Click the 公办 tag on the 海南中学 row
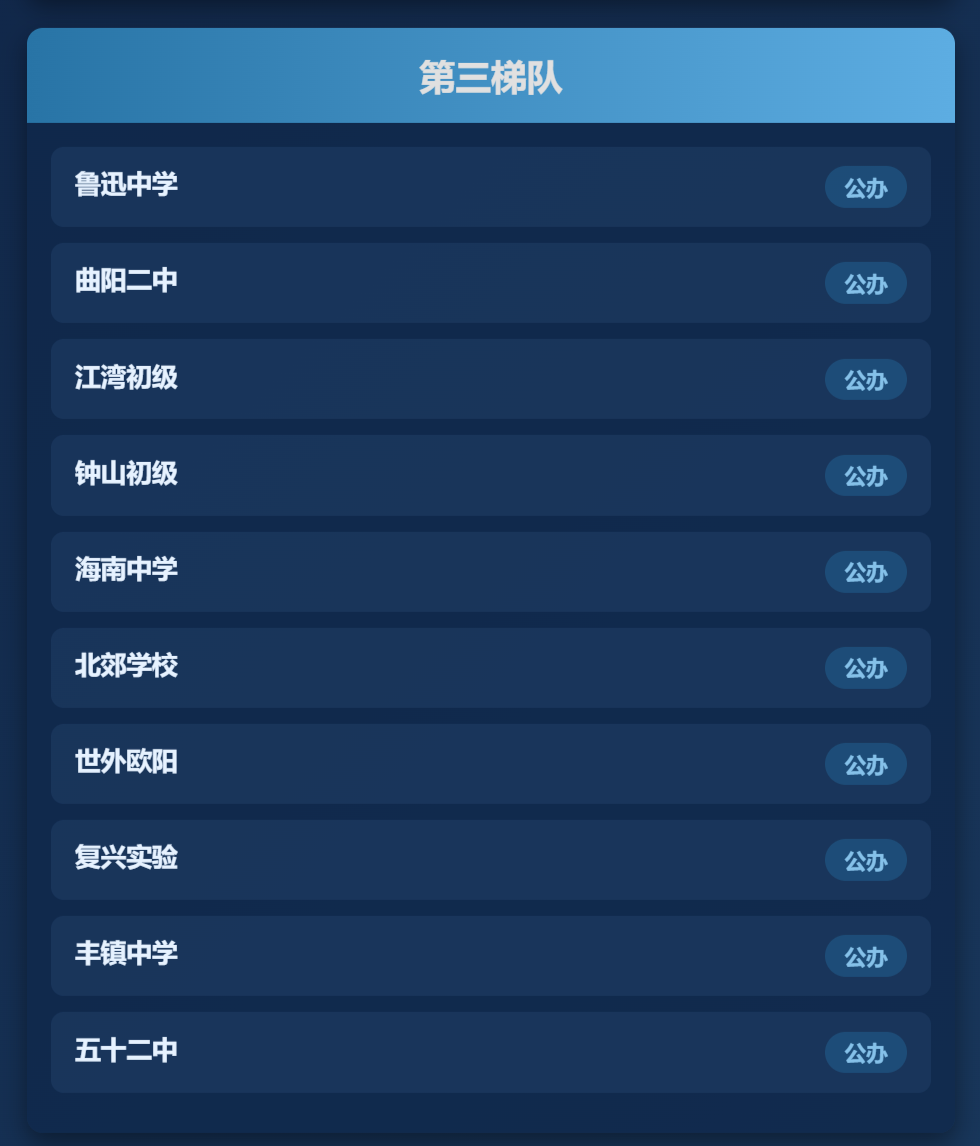Image resolution: width=980 pixels, height=1146 pixels. tap(866, 571)
